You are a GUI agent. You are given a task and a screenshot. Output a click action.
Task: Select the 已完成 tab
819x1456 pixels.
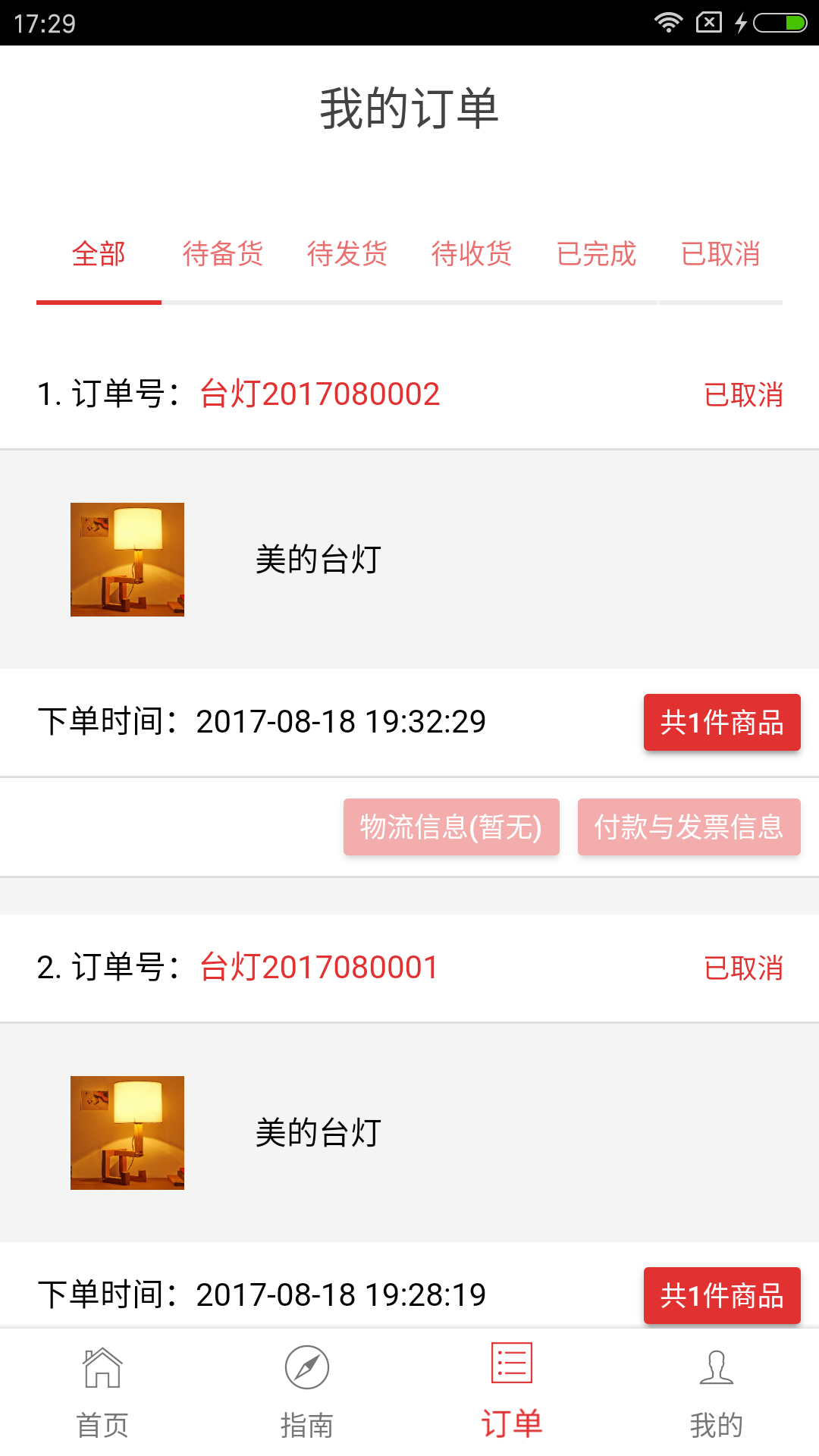(x=596, y=255)
